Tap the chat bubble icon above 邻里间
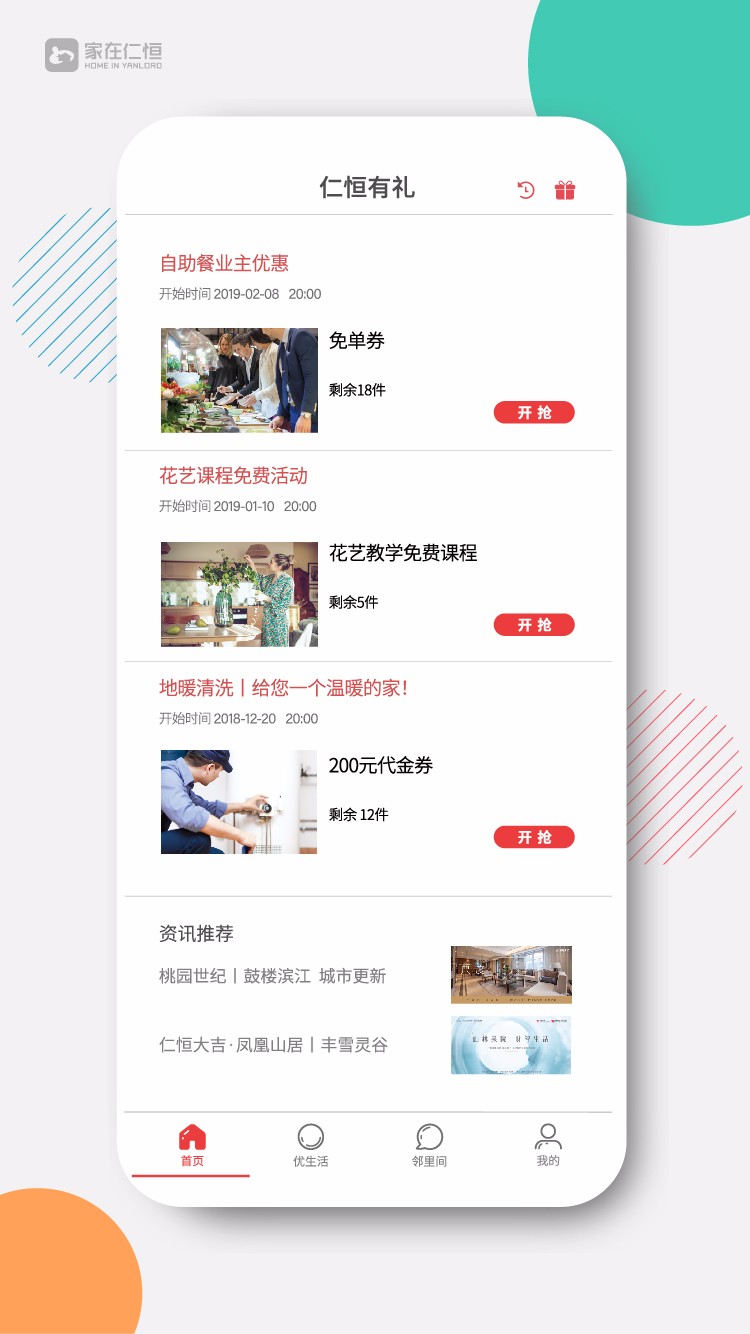 point(429,1135)
